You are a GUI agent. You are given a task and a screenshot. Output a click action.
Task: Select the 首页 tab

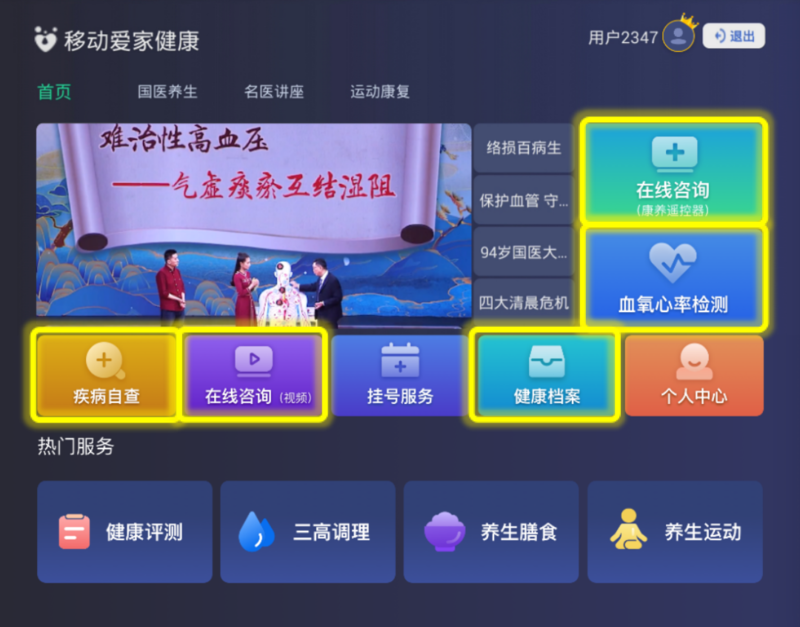click(55, 92)
